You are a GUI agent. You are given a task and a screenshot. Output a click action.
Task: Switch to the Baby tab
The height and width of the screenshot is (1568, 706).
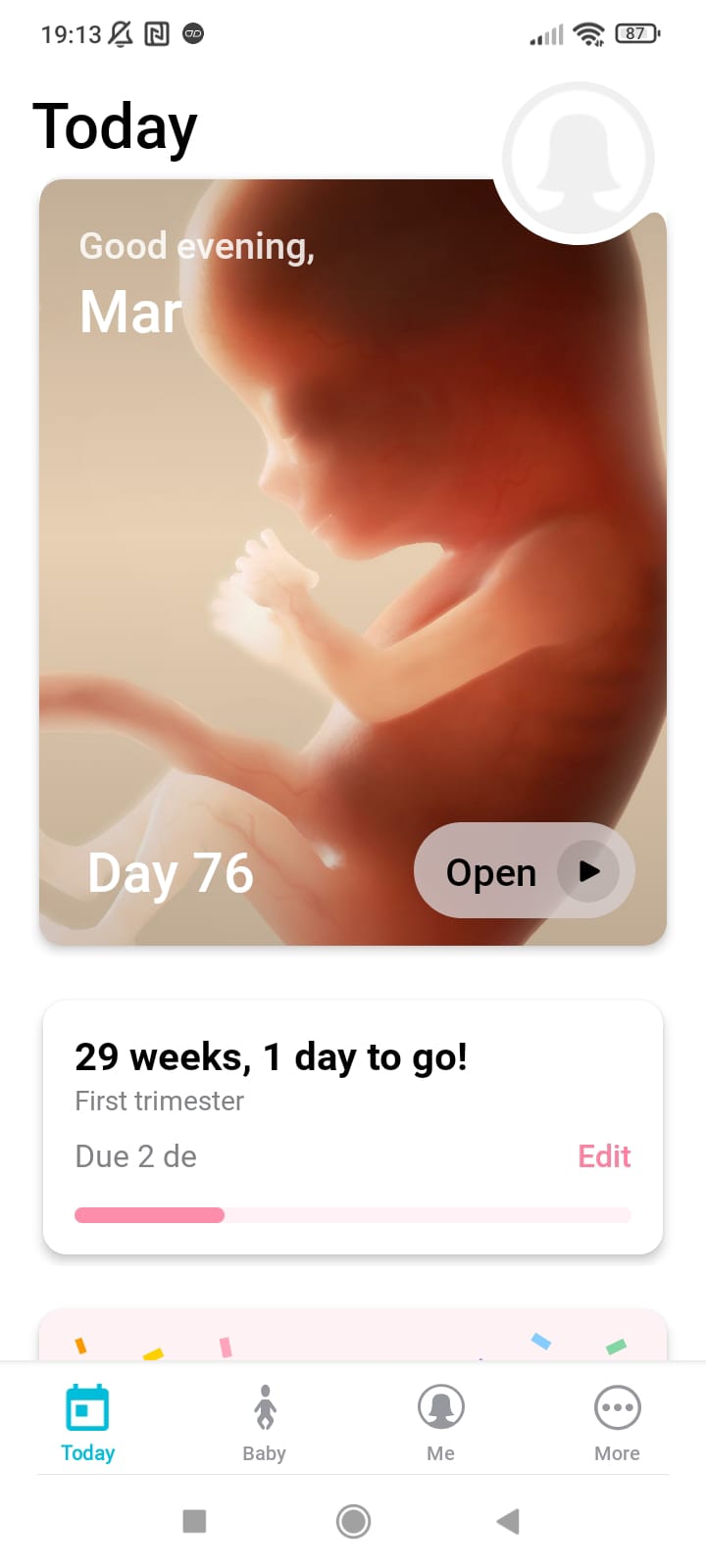[264, 1423]
